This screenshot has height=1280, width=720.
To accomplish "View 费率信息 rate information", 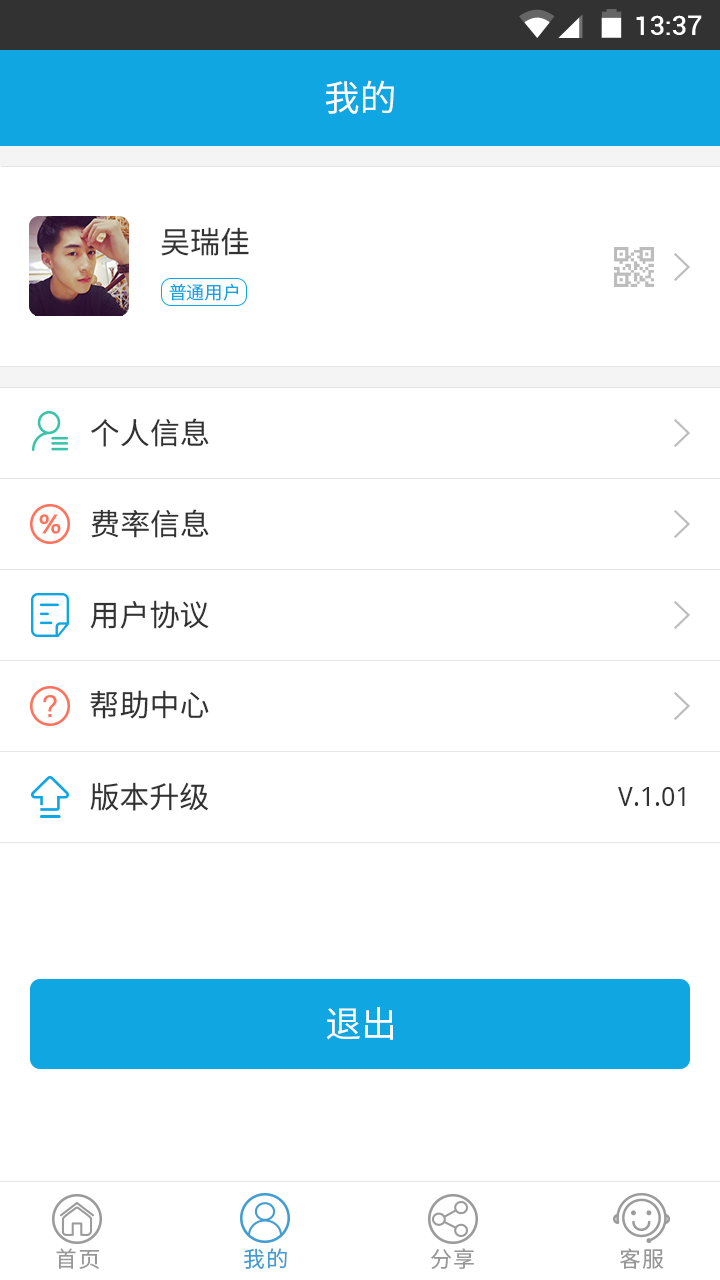I will pos(360,524).
